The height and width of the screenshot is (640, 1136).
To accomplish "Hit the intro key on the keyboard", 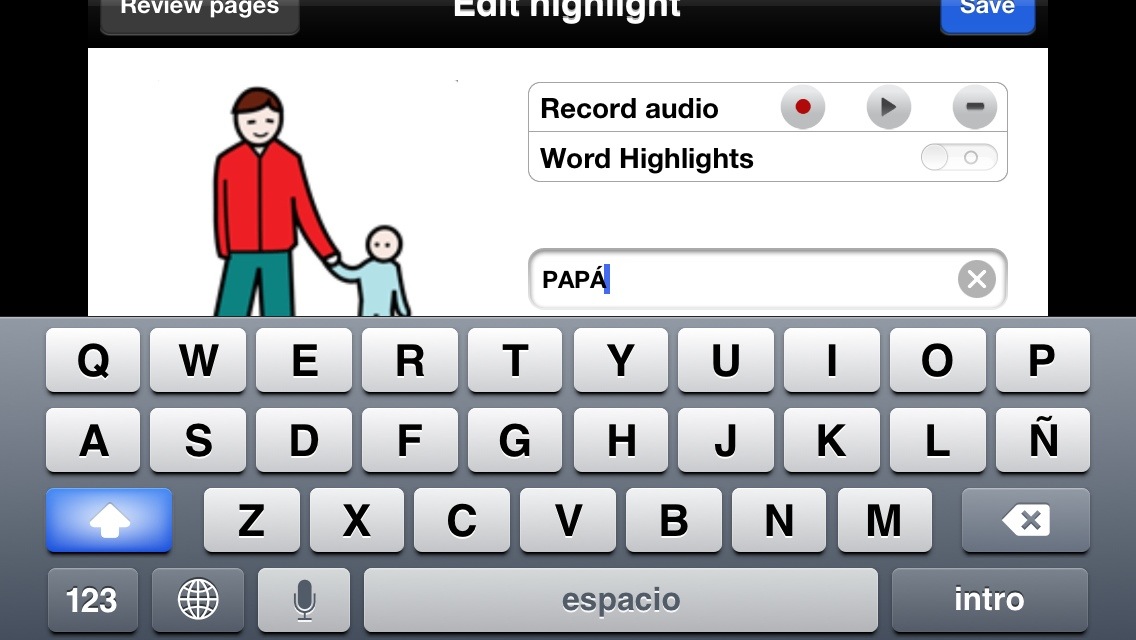I will click(988, 600).
